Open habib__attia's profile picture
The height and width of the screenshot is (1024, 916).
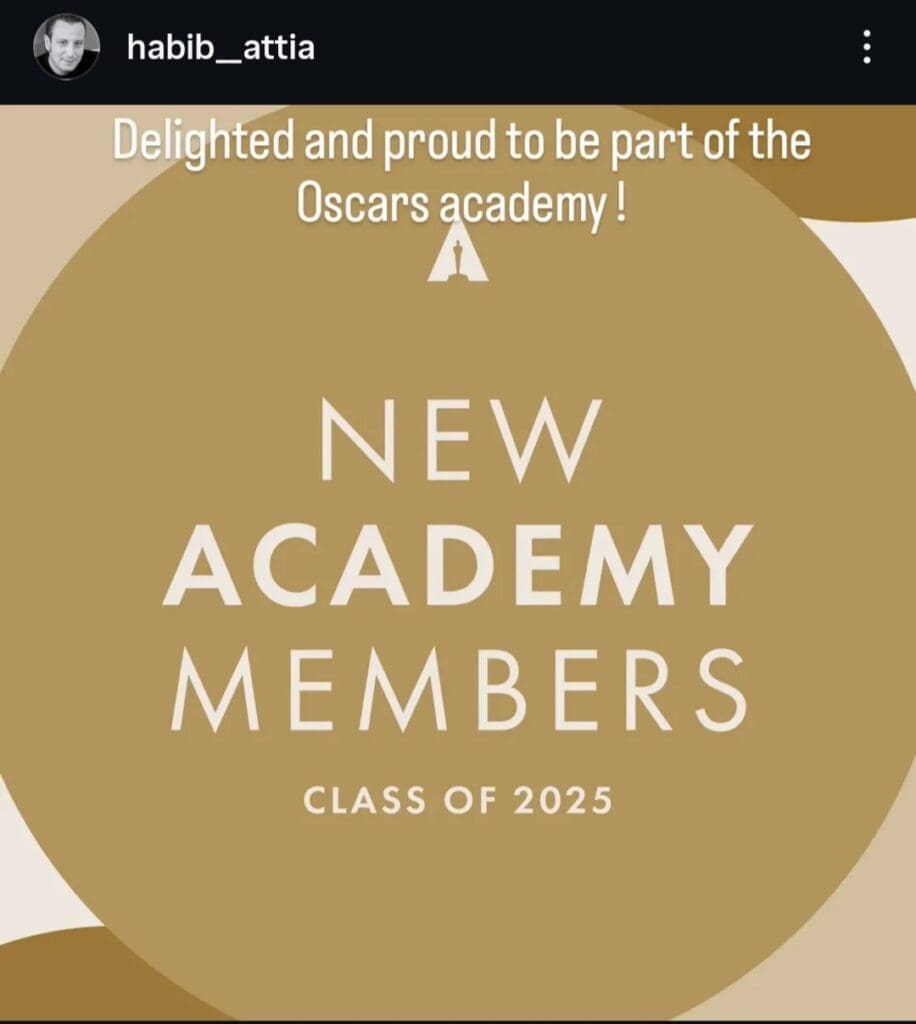click(x=67, y=47)
